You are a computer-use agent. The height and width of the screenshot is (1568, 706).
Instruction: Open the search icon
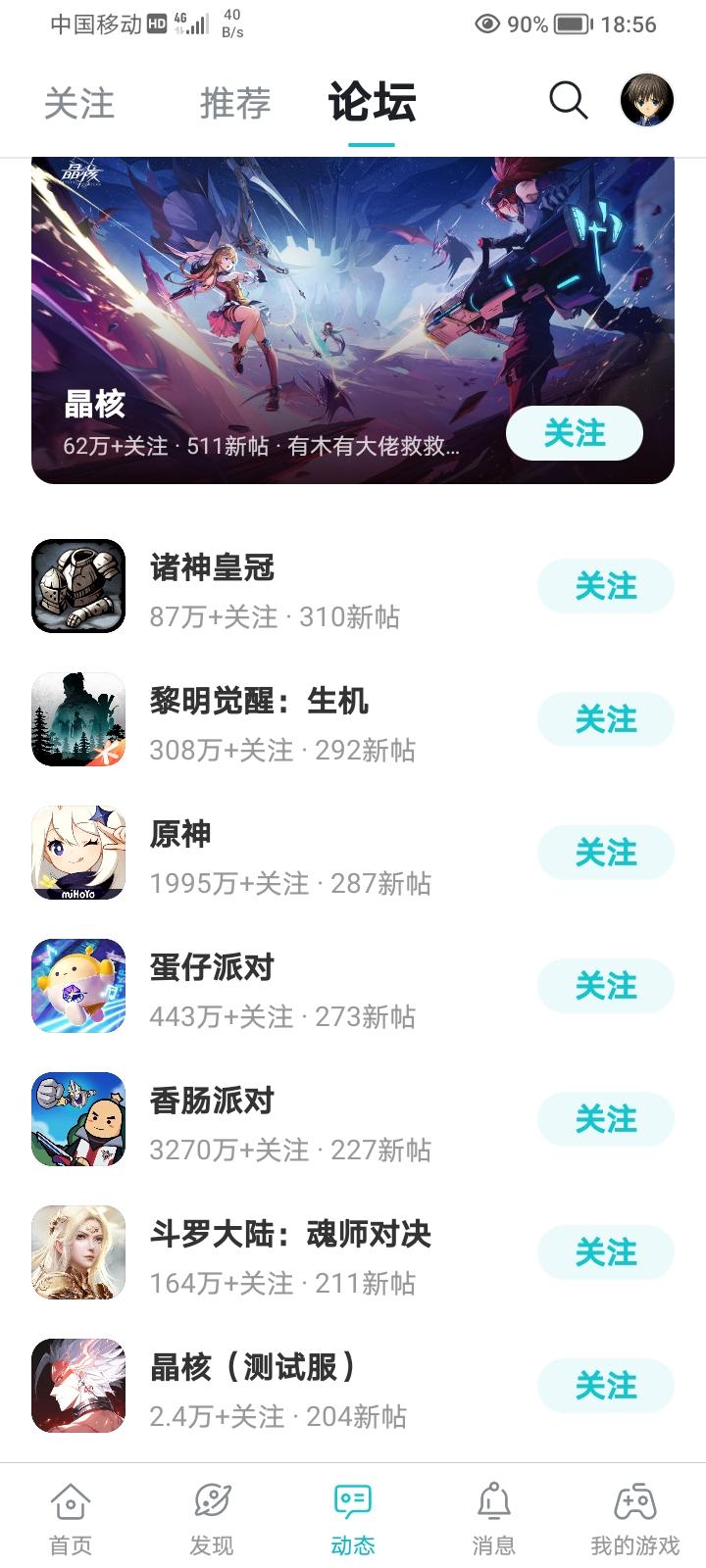[x=568, y=100]
